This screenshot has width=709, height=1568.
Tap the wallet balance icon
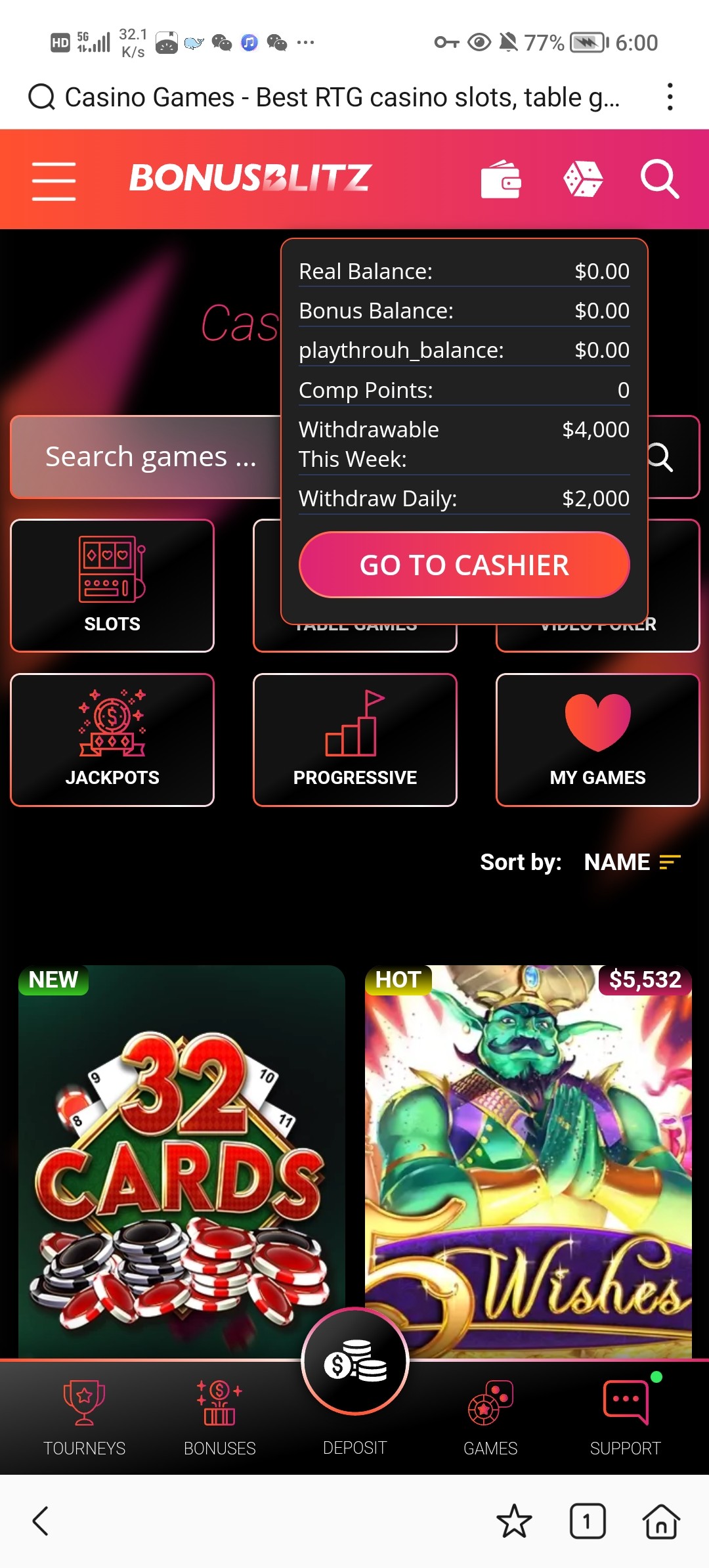(501, 179)
